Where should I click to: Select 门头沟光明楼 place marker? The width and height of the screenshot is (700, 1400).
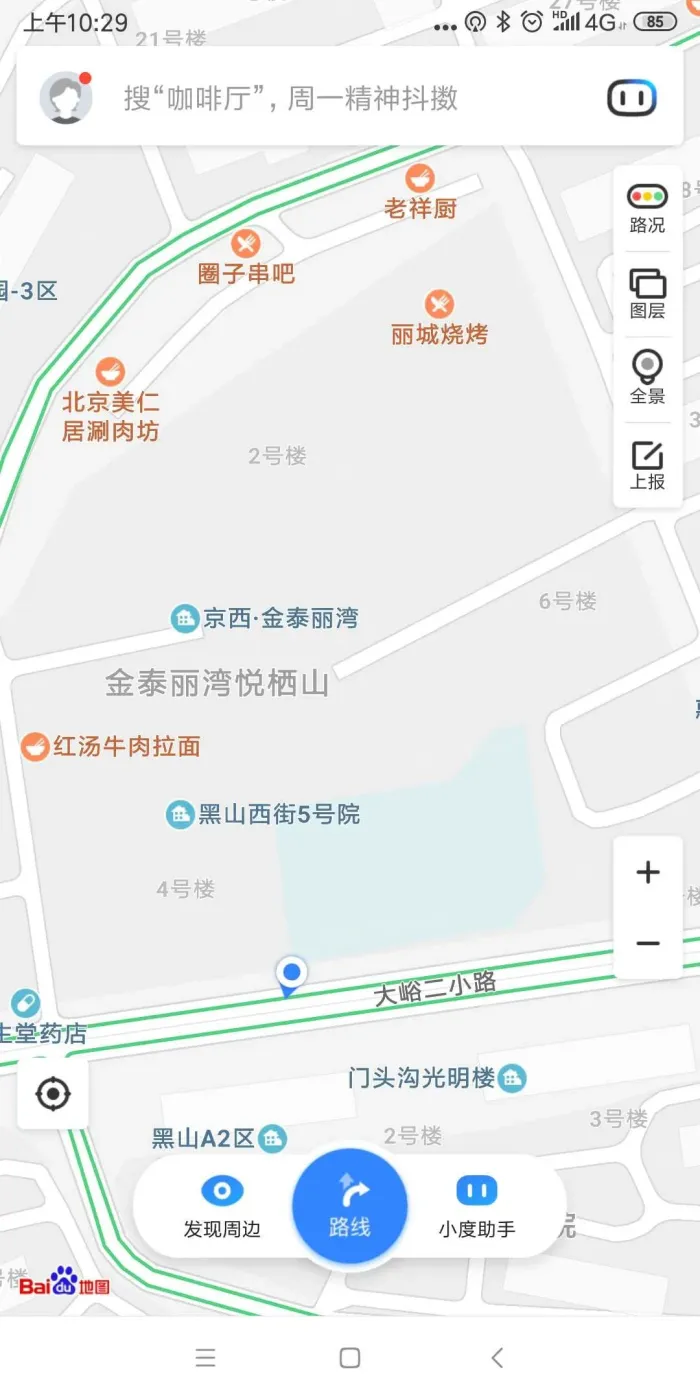tap(512, 1078)
